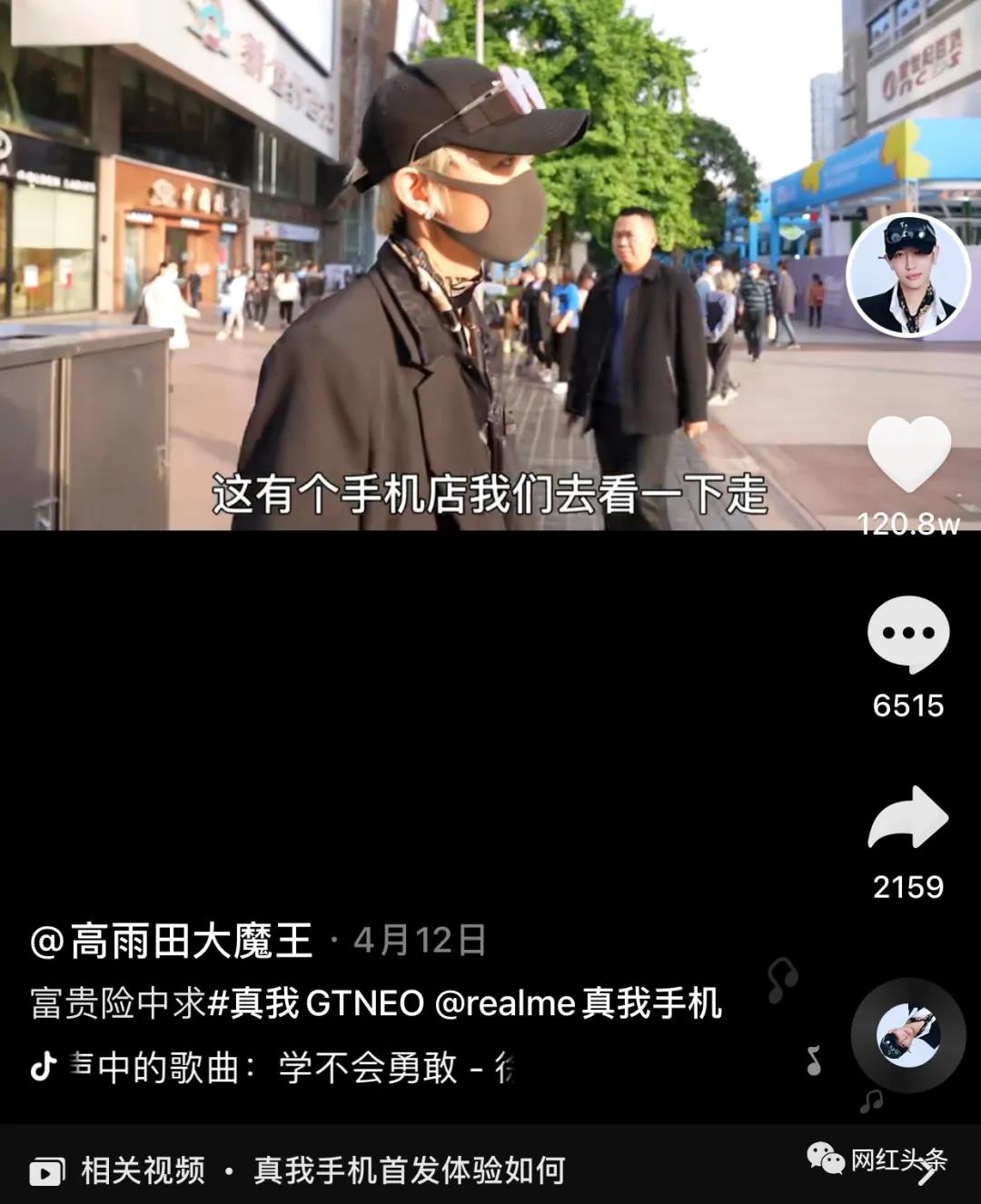Open the comments with 6515 replies

tap(908, 635)
